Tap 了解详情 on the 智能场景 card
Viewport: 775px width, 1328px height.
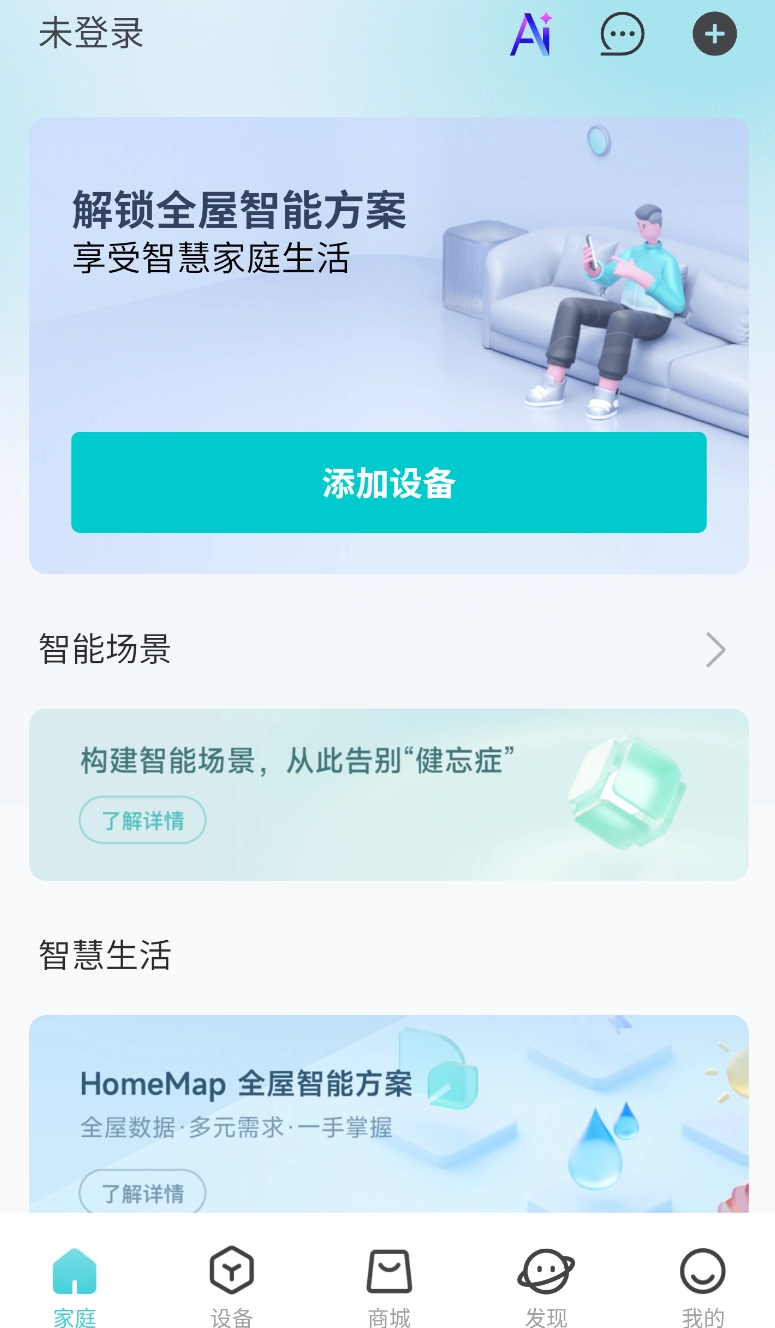pos(142,819)
